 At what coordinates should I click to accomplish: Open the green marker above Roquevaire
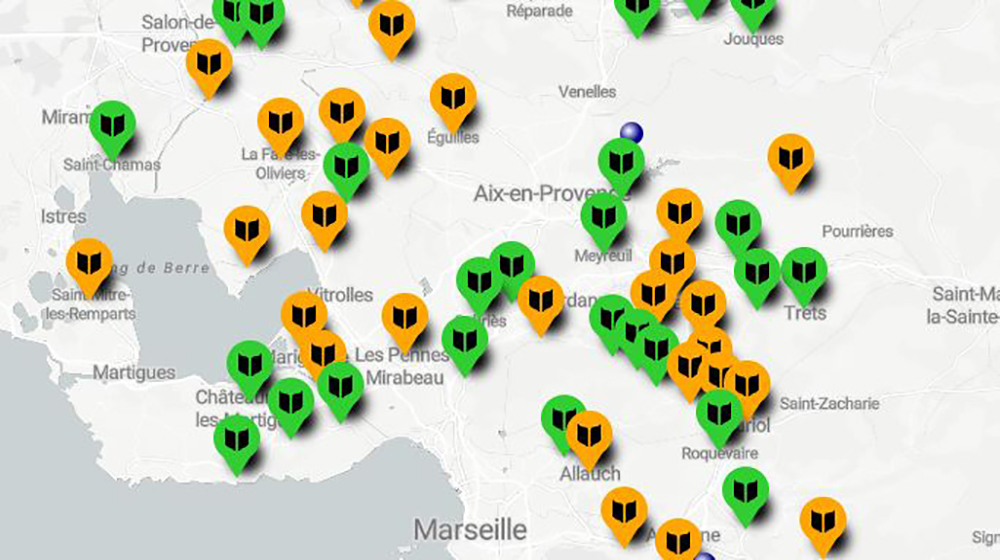pyautogui.click(x=719, y=411)
